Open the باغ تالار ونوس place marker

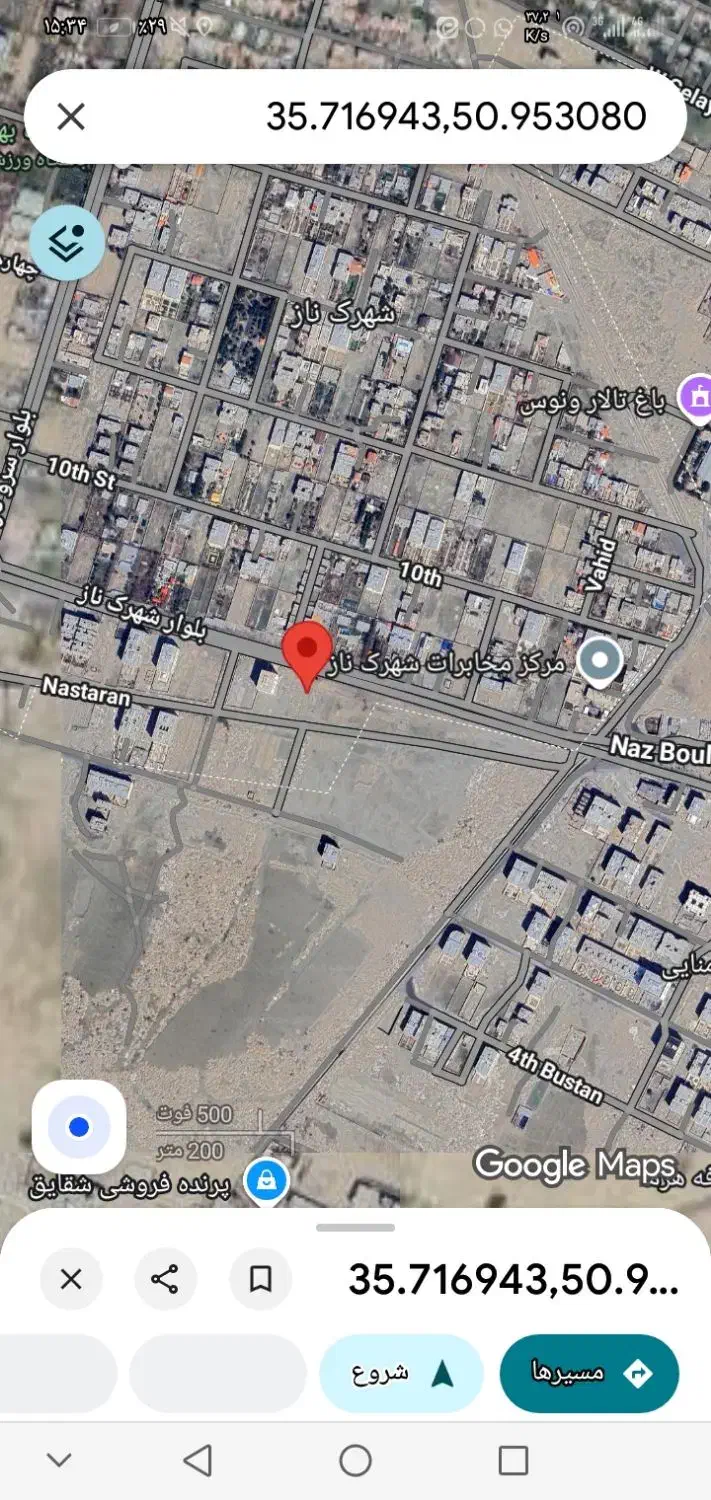695,396
